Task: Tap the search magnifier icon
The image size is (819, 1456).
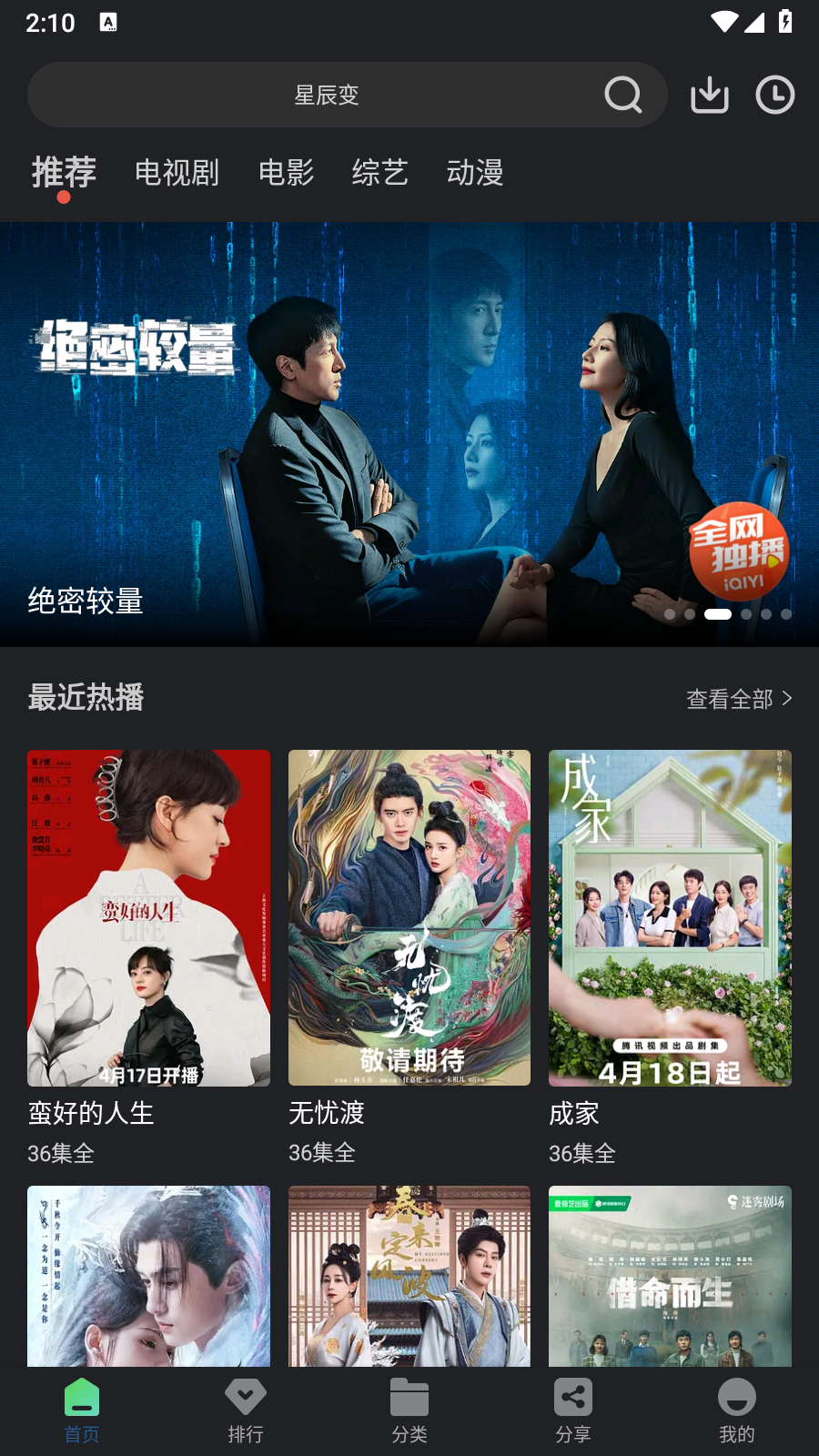Action: [622, 94]
